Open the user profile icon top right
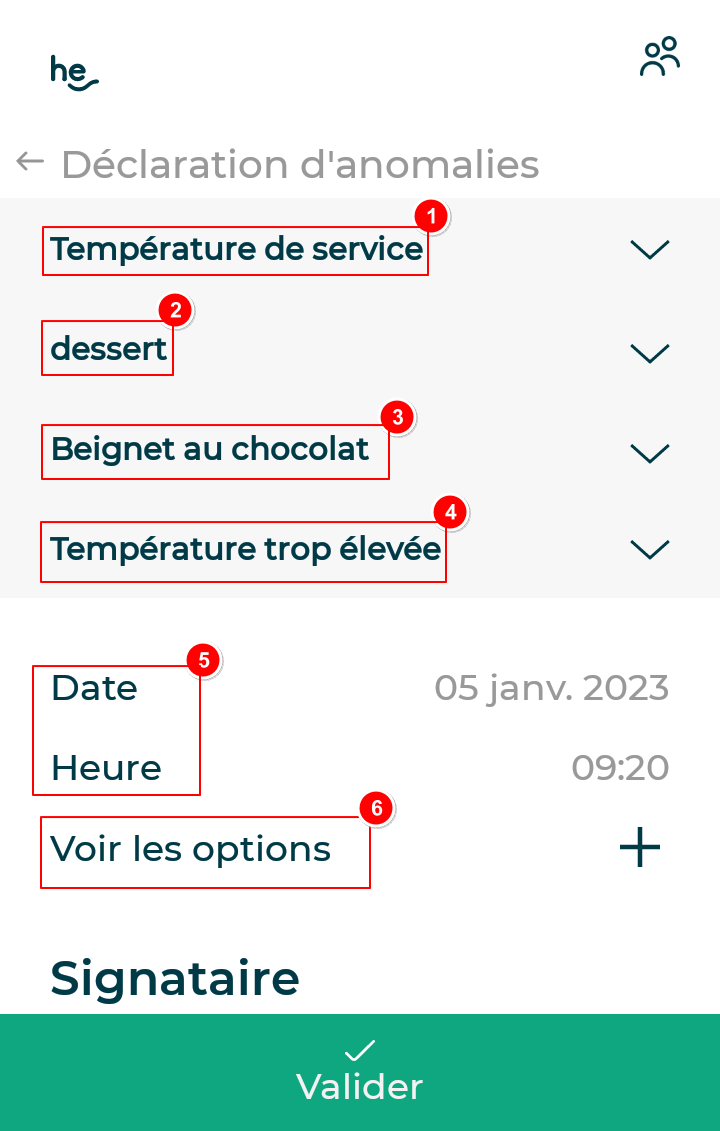This screenshot has height=1131, width=720. [x=658, y=57]
